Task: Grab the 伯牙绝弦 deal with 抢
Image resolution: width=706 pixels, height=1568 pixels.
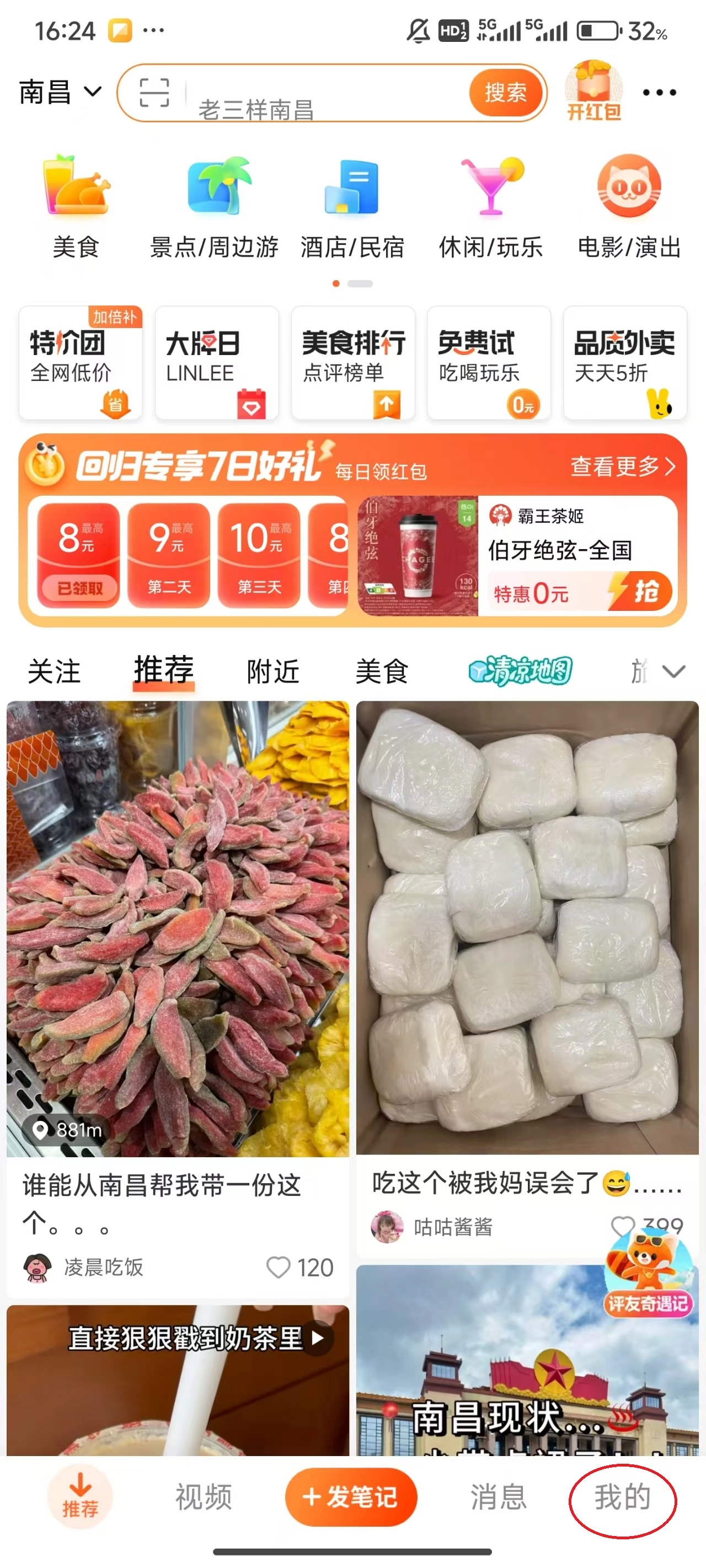Action: click(641, 590)
